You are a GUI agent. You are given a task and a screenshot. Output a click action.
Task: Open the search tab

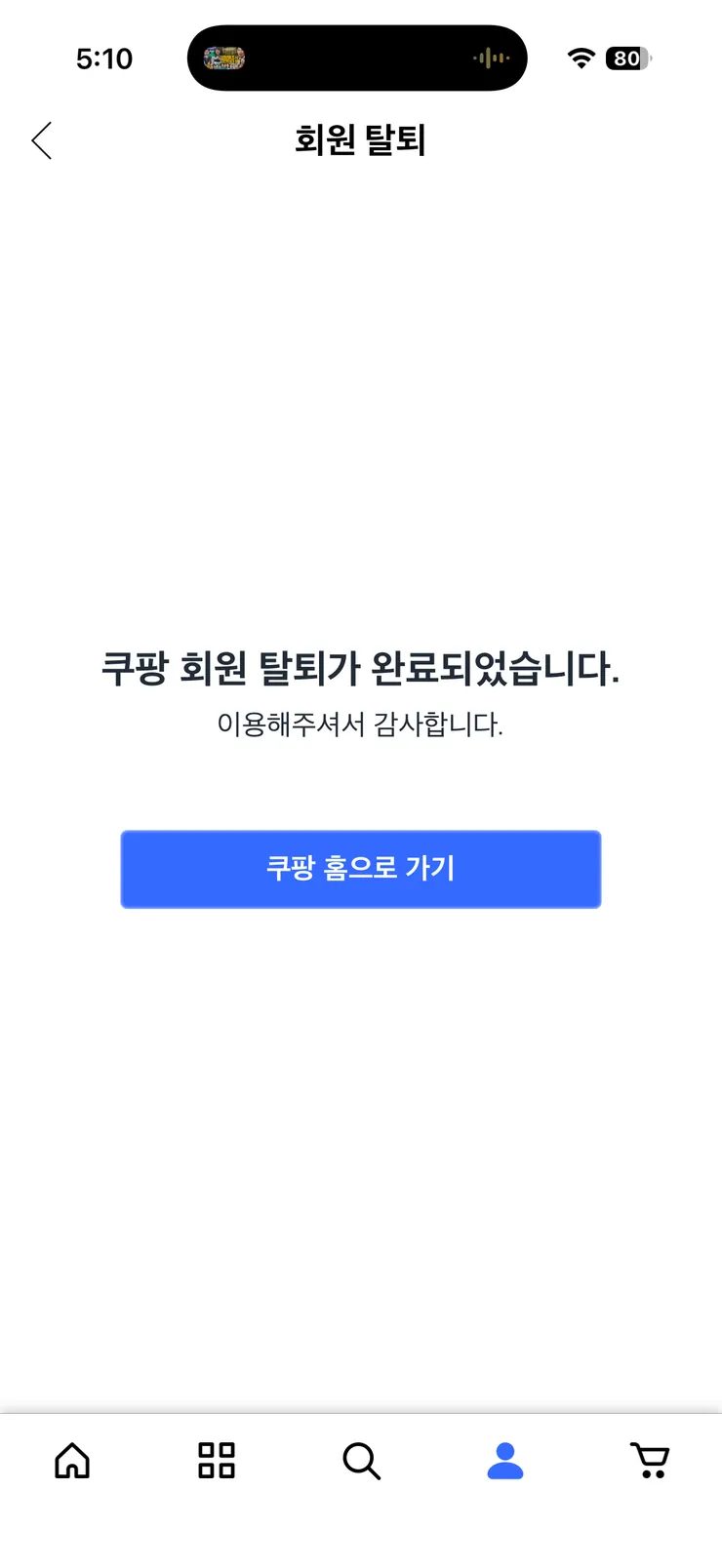point(361,1461)
